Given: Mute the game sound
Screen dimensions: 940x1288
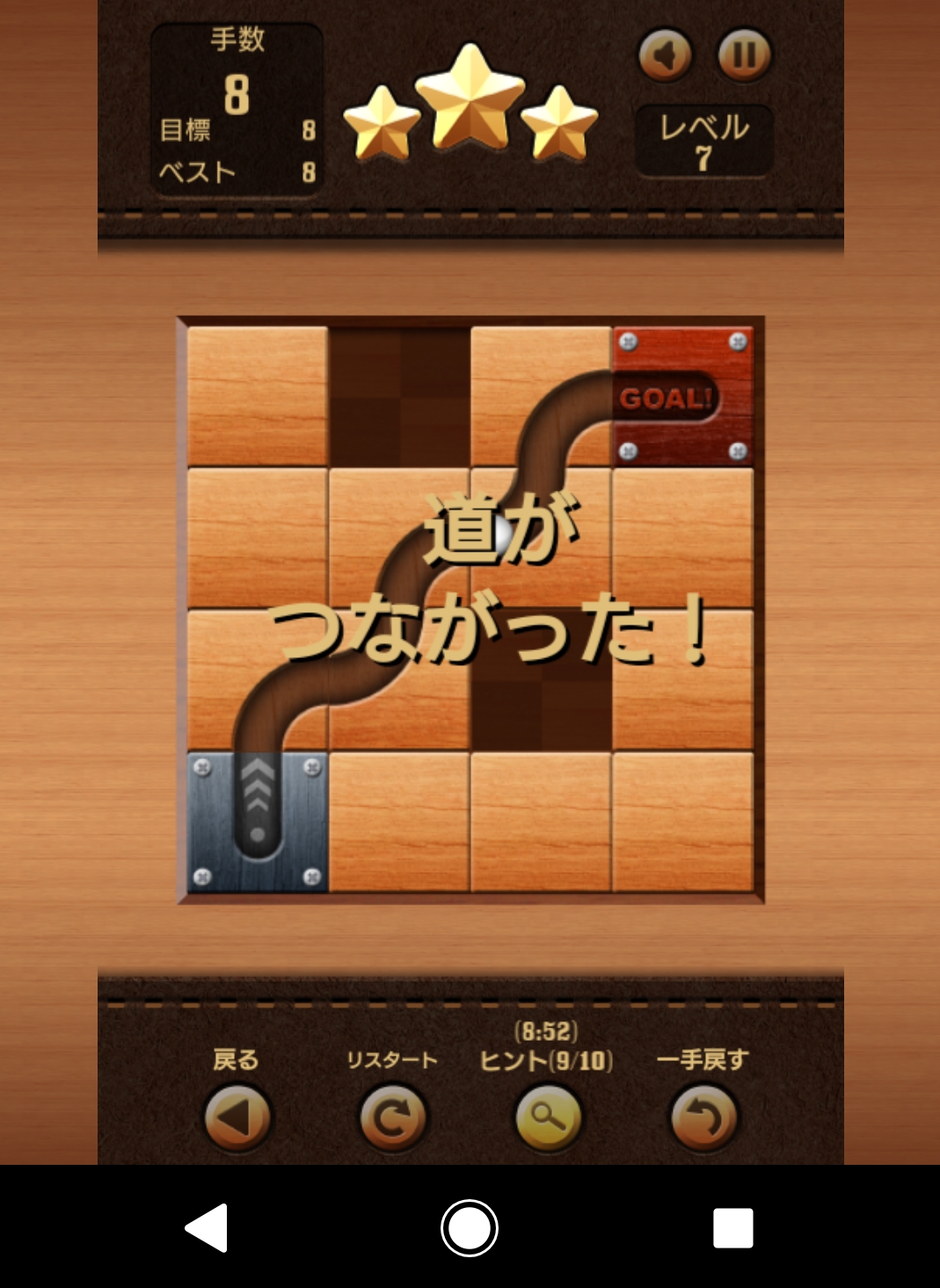Looking at the screenshot, I should pyautogui.click(x=665, y=55).
